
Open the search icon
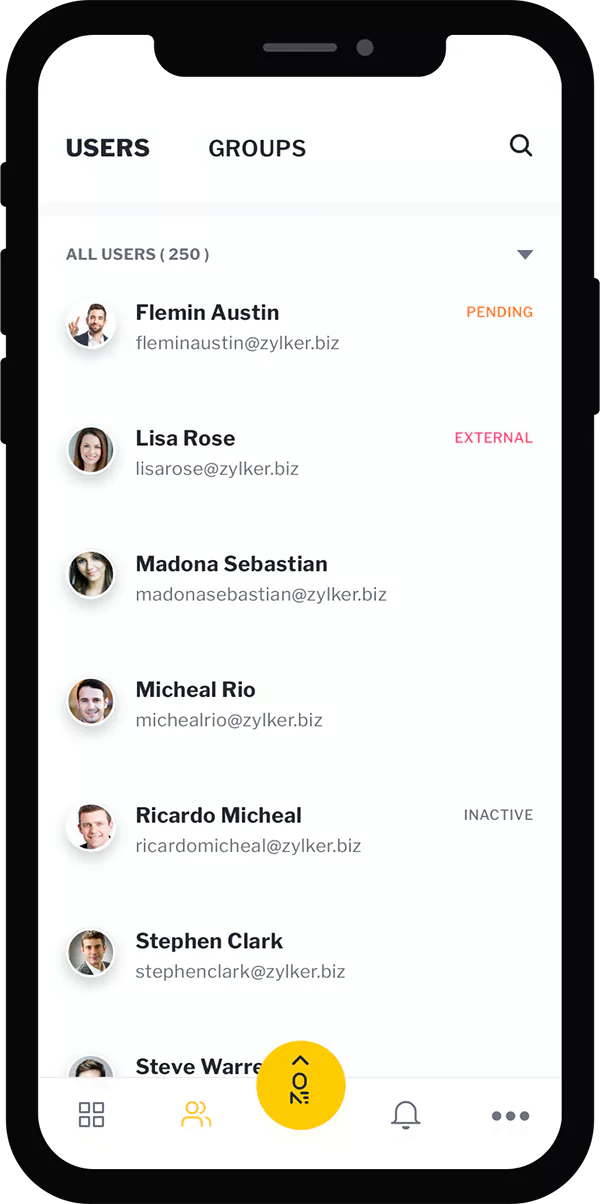click(521, 146)
